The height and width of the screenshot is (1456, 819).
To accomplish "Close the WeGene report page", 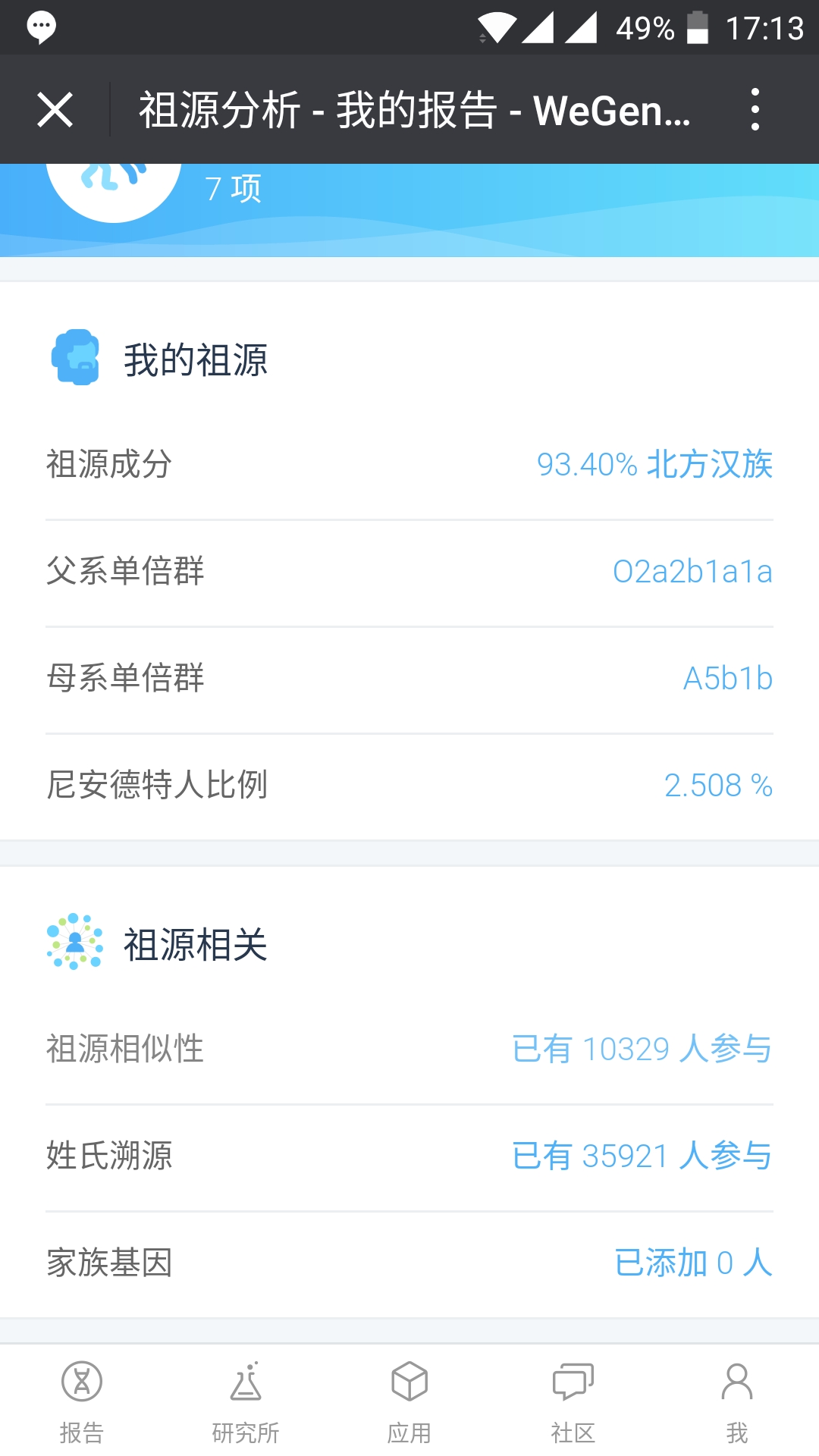I will 55,110.
